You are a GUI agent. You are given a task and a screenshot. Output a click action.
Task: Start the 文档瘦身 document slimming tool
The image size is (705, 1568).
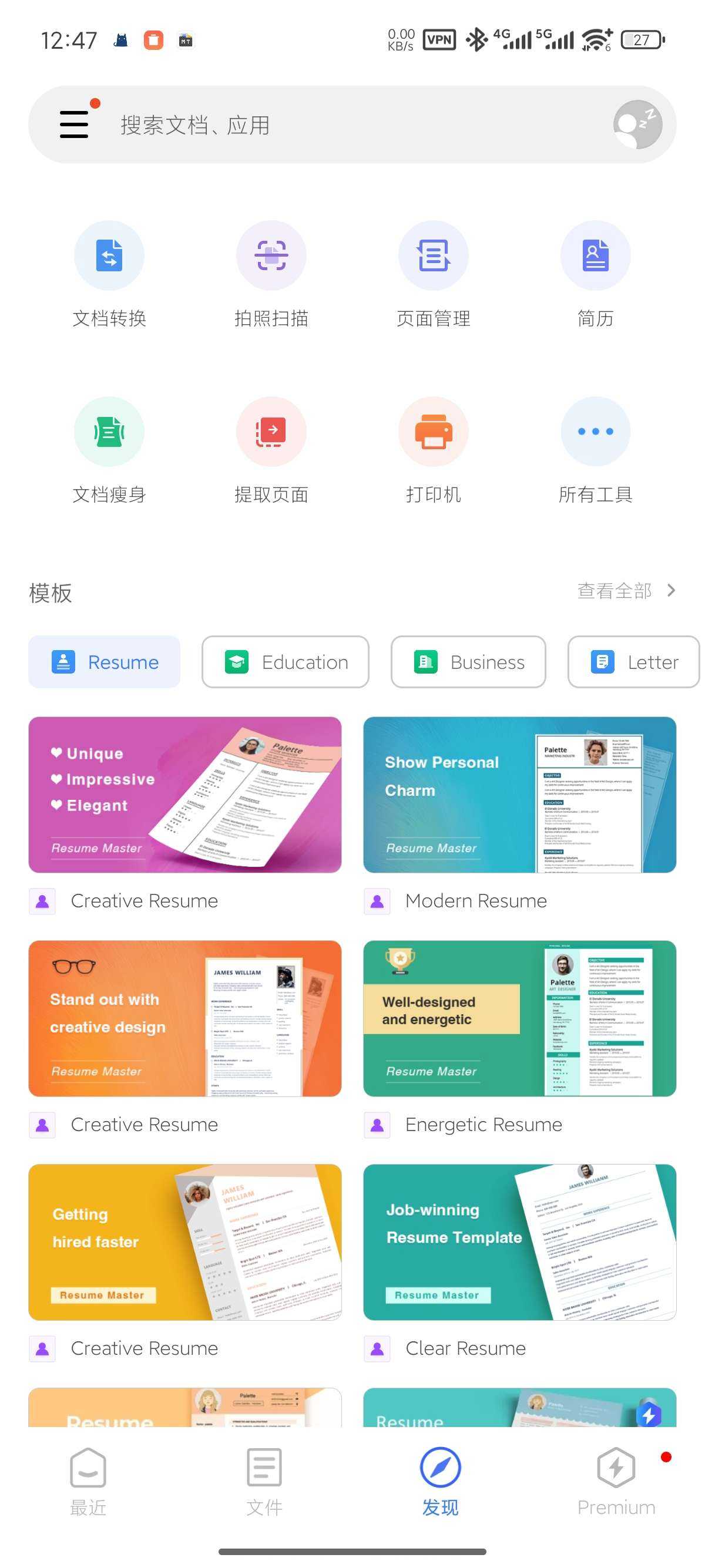point(109,432)
